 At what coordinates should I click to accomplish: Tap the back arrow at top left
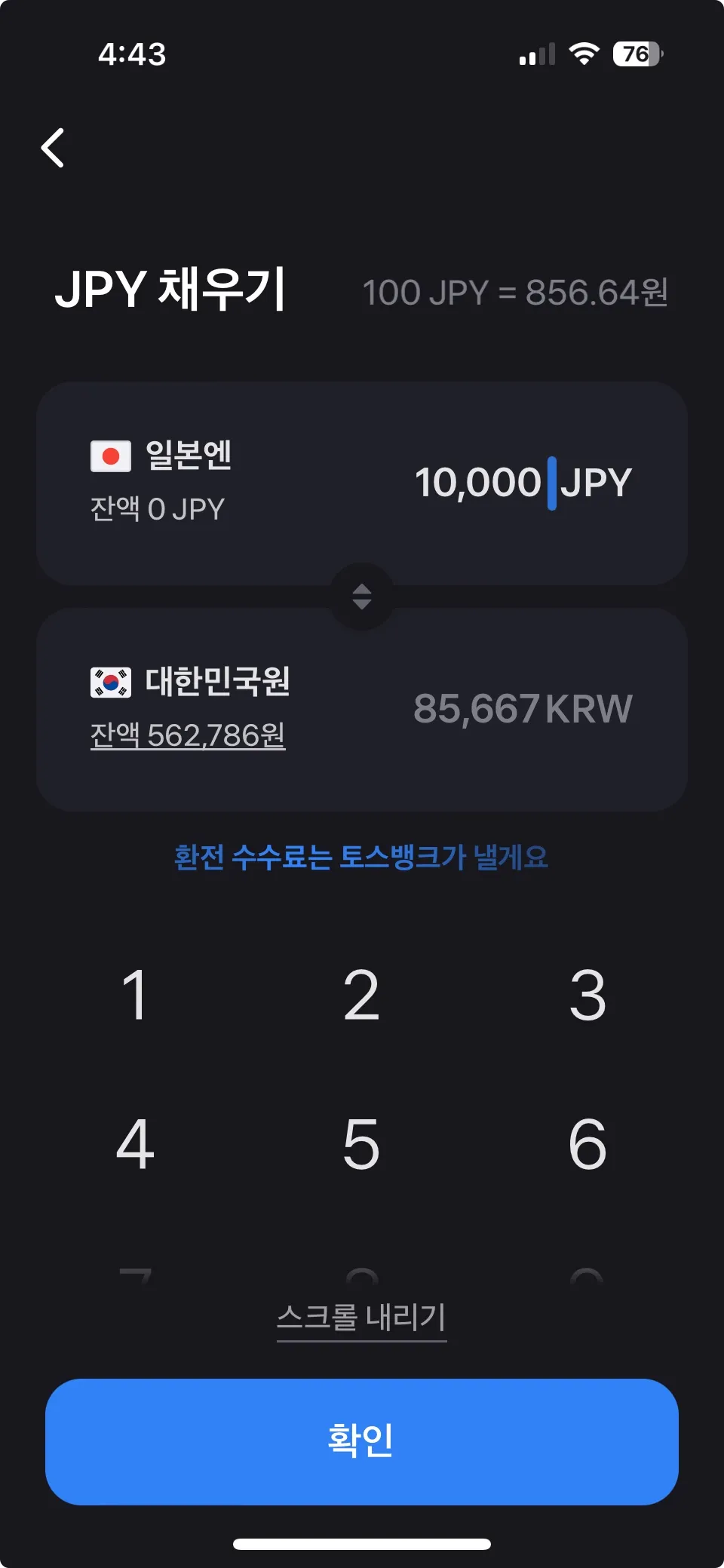[53, 148]
